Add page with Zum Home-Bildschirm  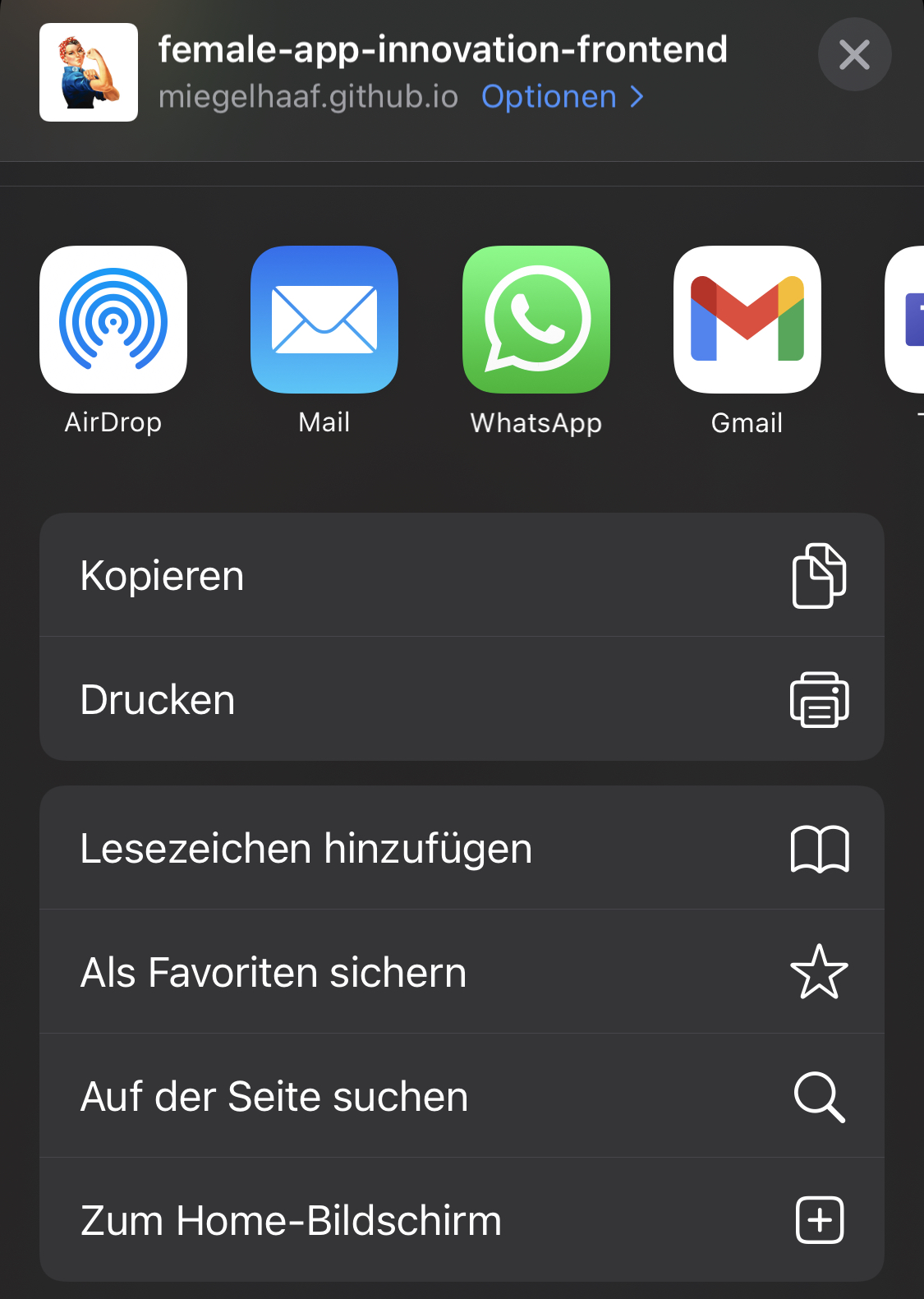point(329,1221)
